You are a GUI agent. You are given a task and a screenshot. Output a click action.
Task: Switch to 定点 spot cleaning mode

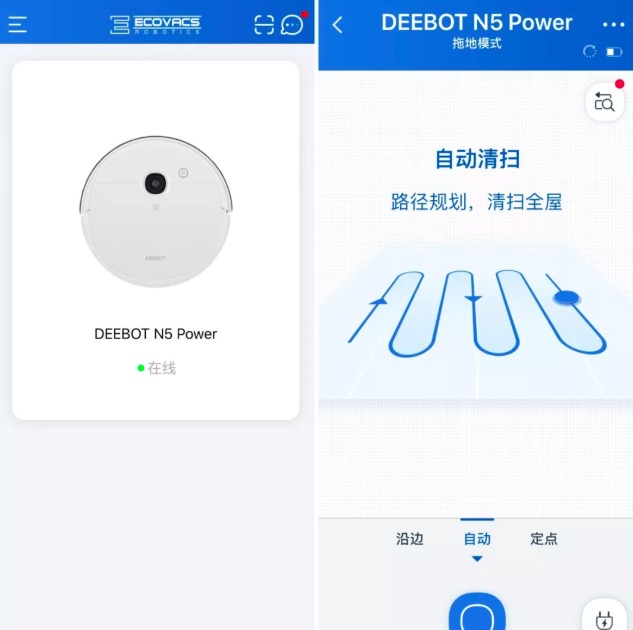click(x=544, y=538)
